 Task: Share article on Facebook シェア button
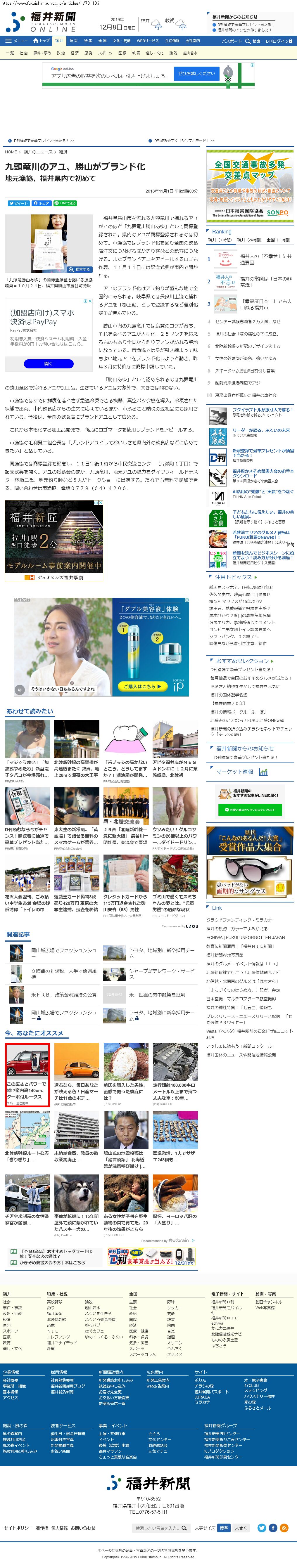42,203
